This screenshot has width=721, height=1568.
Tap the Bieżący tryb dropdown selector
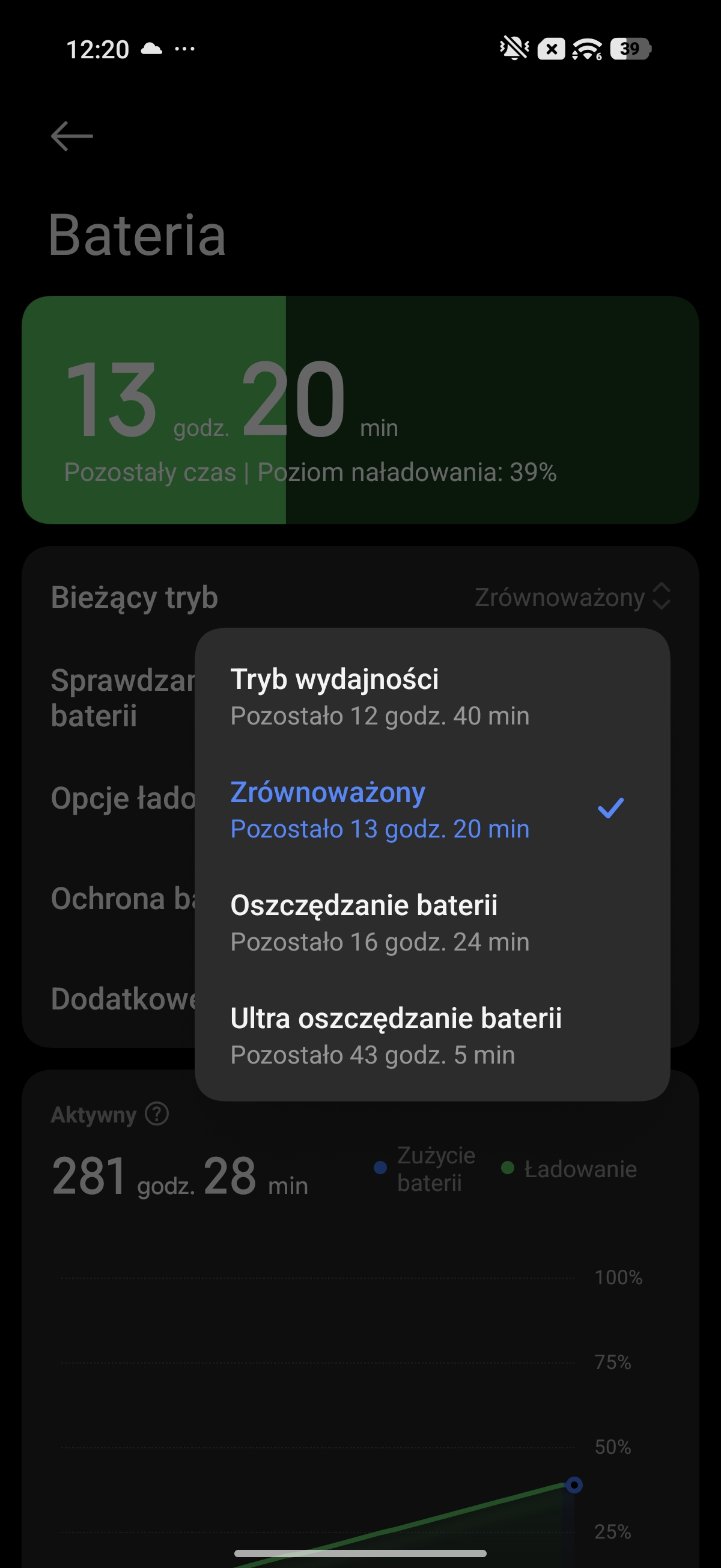point(572,597)
